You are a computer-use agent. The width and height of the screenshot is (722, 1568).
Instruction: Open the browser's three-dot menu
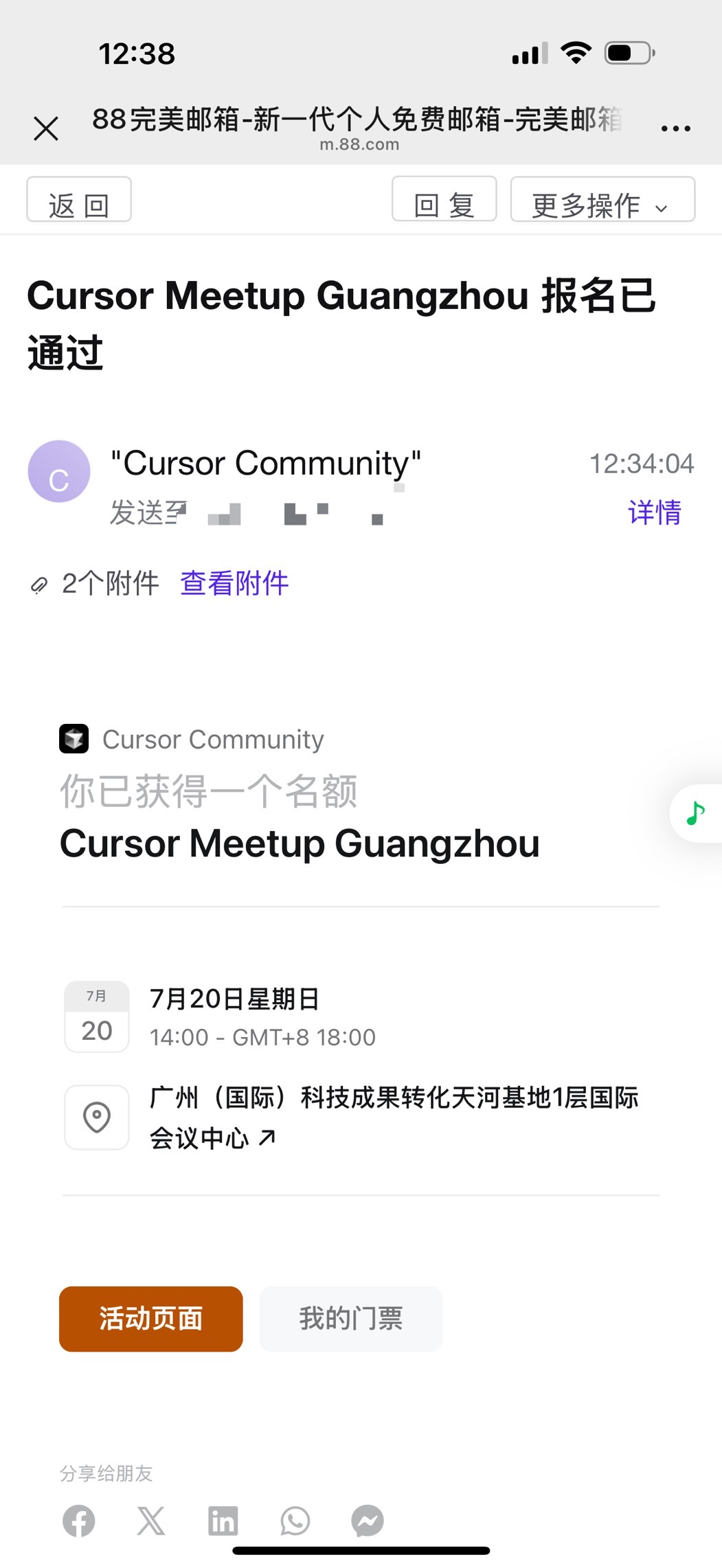[675, 128]
